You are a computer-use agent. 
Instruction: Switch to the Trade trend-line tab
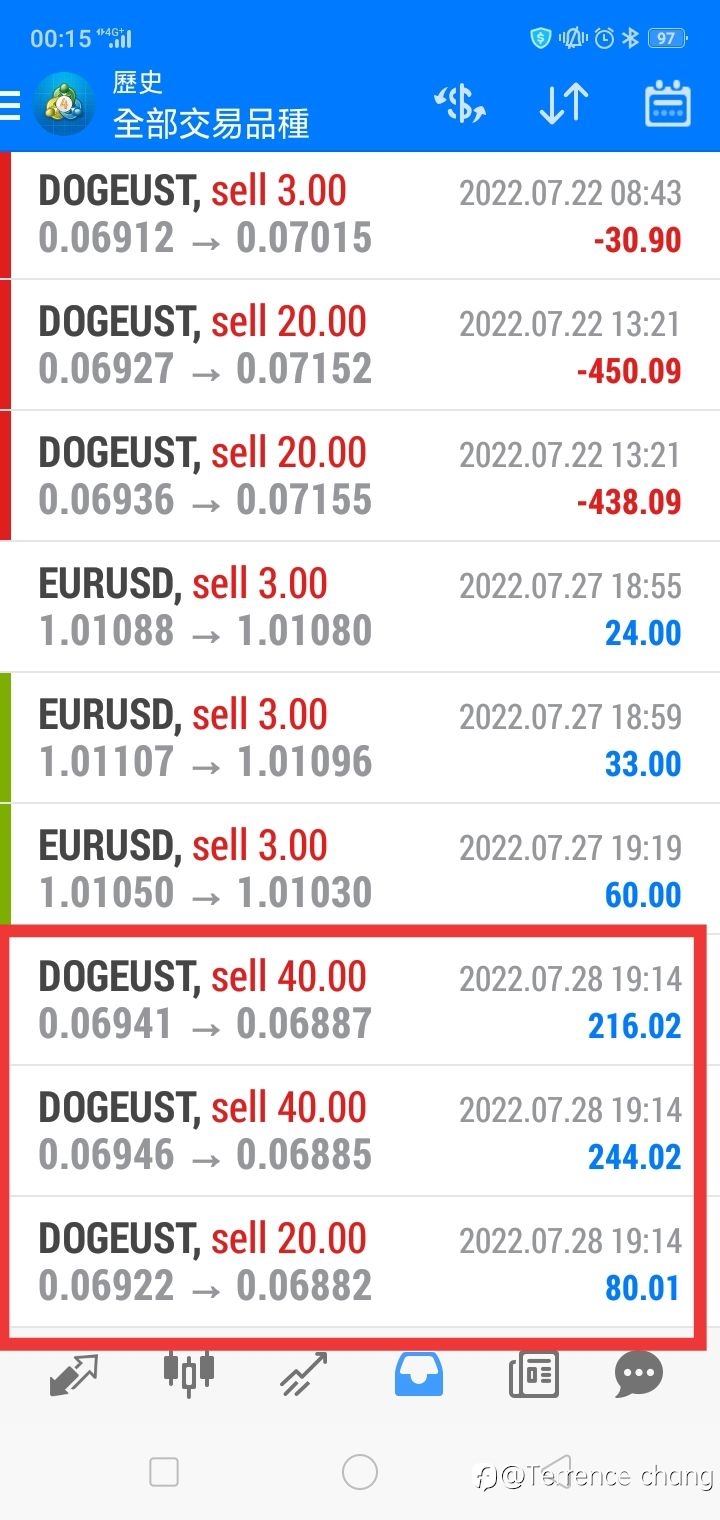click(303, 1375)
